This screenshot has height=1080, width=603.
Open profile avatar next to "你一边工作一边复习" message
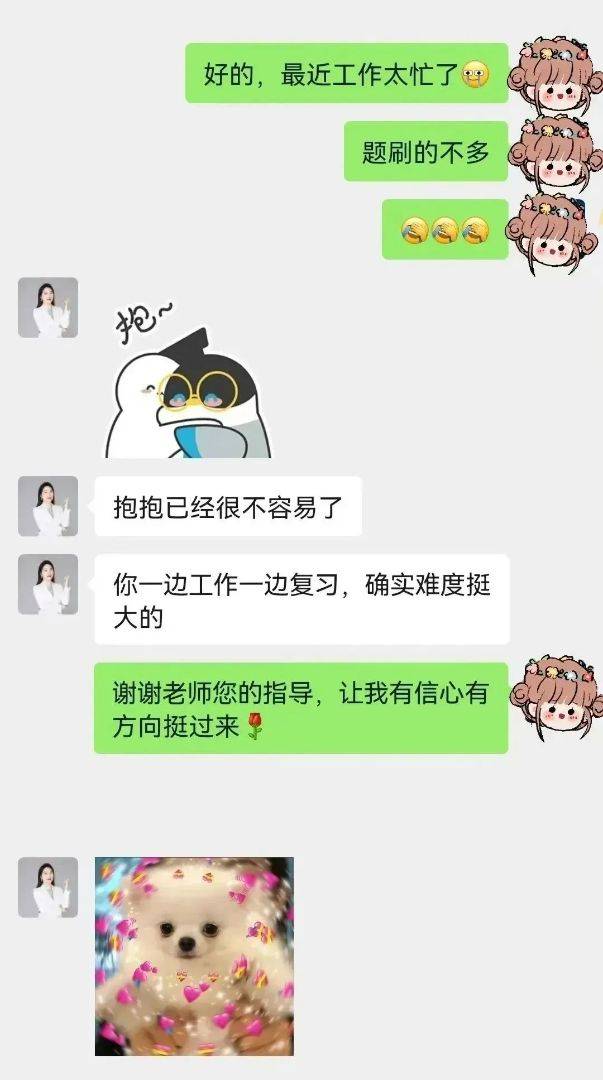coord(48,584)
